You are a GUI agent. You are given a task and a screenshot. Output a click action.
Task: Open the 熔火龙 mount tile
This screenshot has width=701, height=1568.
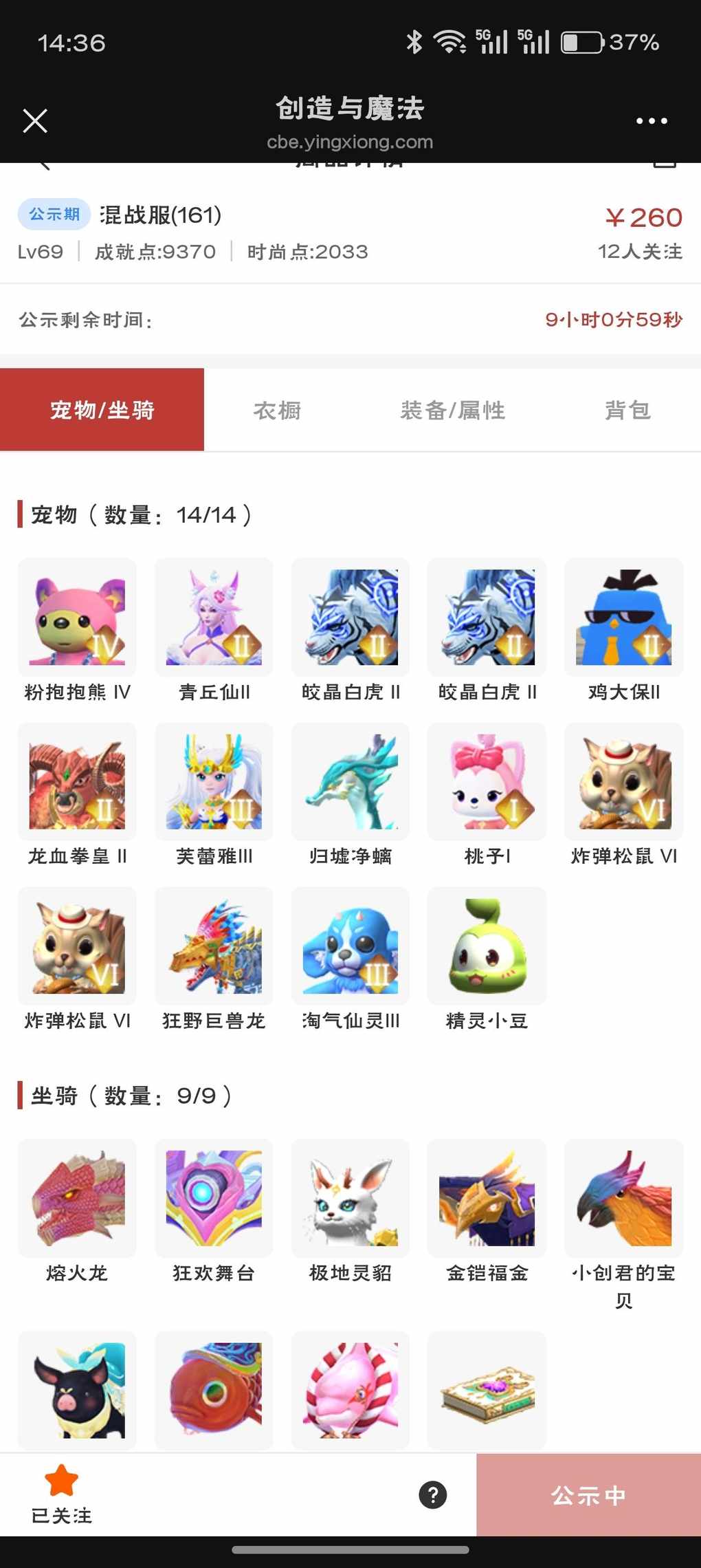[77, 1199]
